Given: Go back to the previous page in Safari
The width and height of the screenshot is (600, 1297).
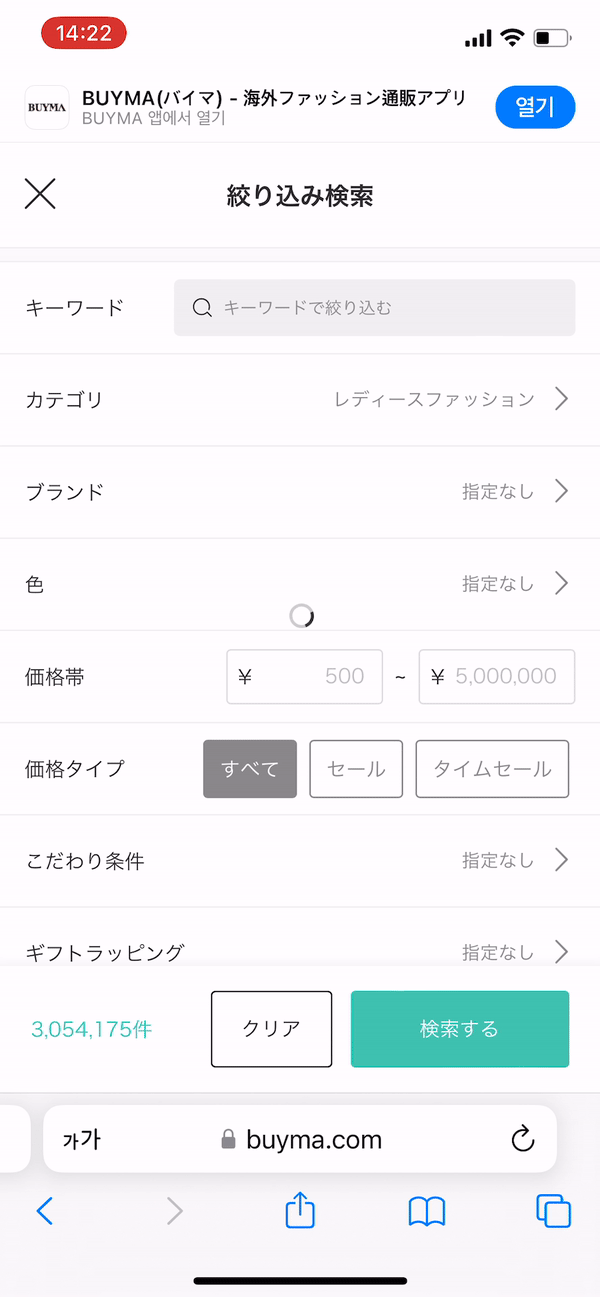Looking at the screenshot, I should (x=45, y=1212).
